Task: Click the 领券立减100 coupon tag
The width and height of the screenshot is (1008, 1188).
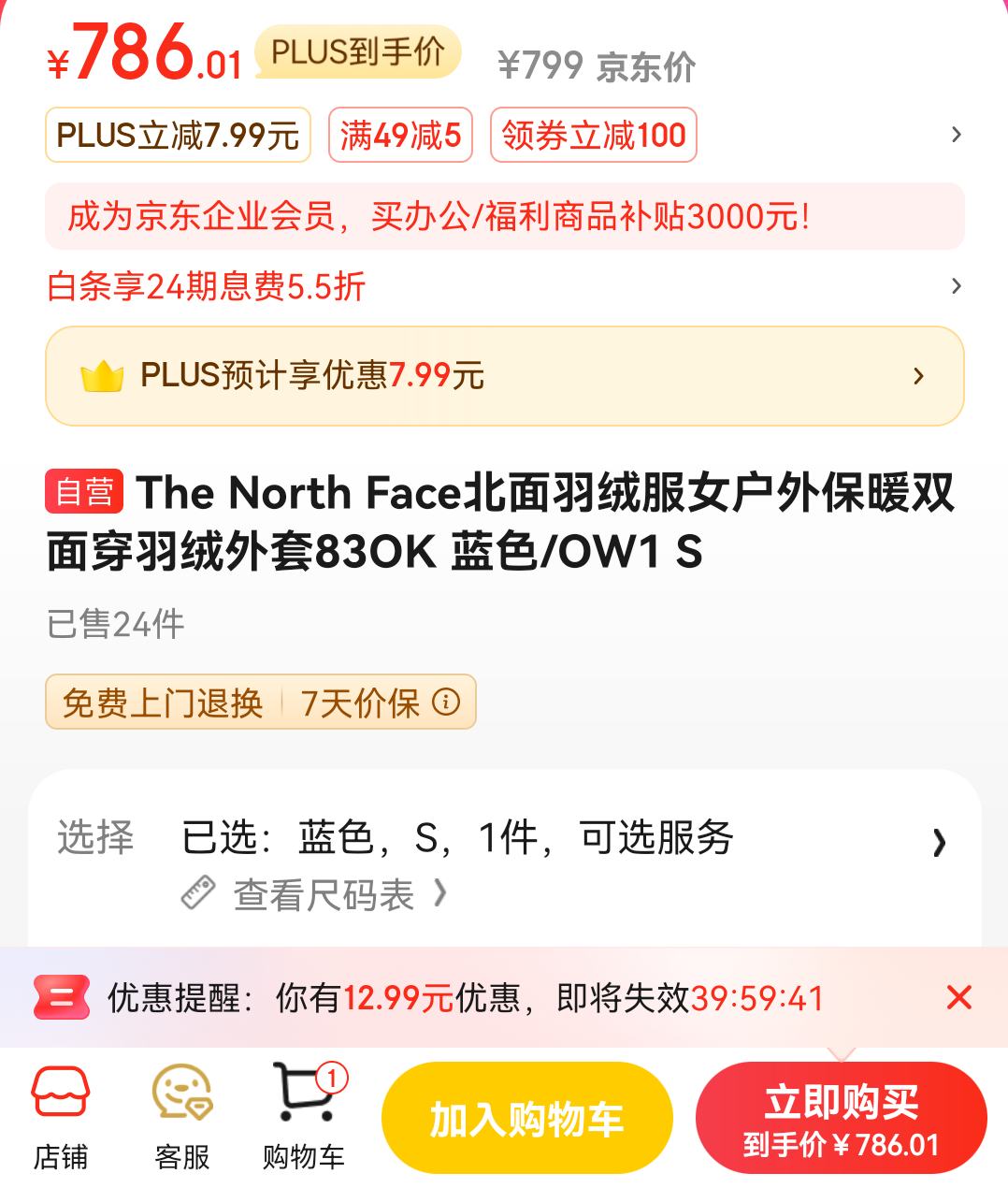Action: (x=593, y=136)
